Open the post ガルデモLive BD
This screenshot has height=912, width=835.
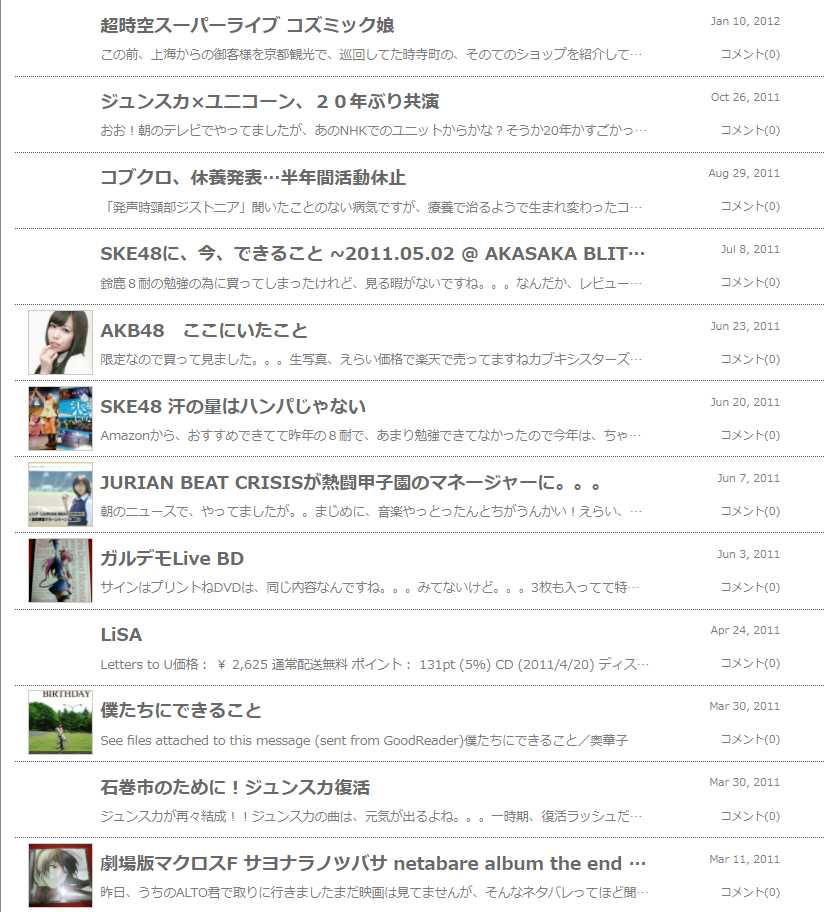(x=172, y=558)
